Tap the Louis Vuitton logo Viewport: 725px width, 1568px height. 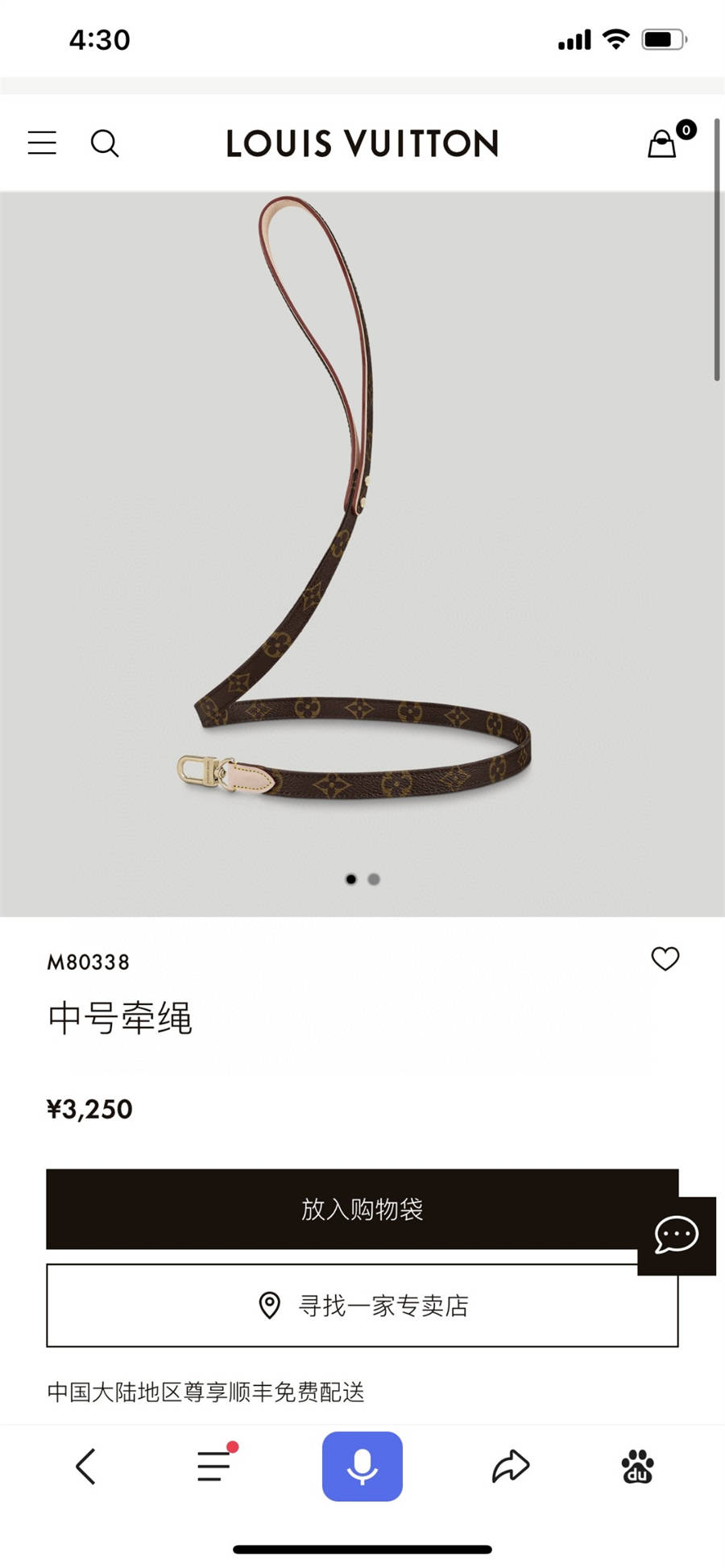click(362, 144)
